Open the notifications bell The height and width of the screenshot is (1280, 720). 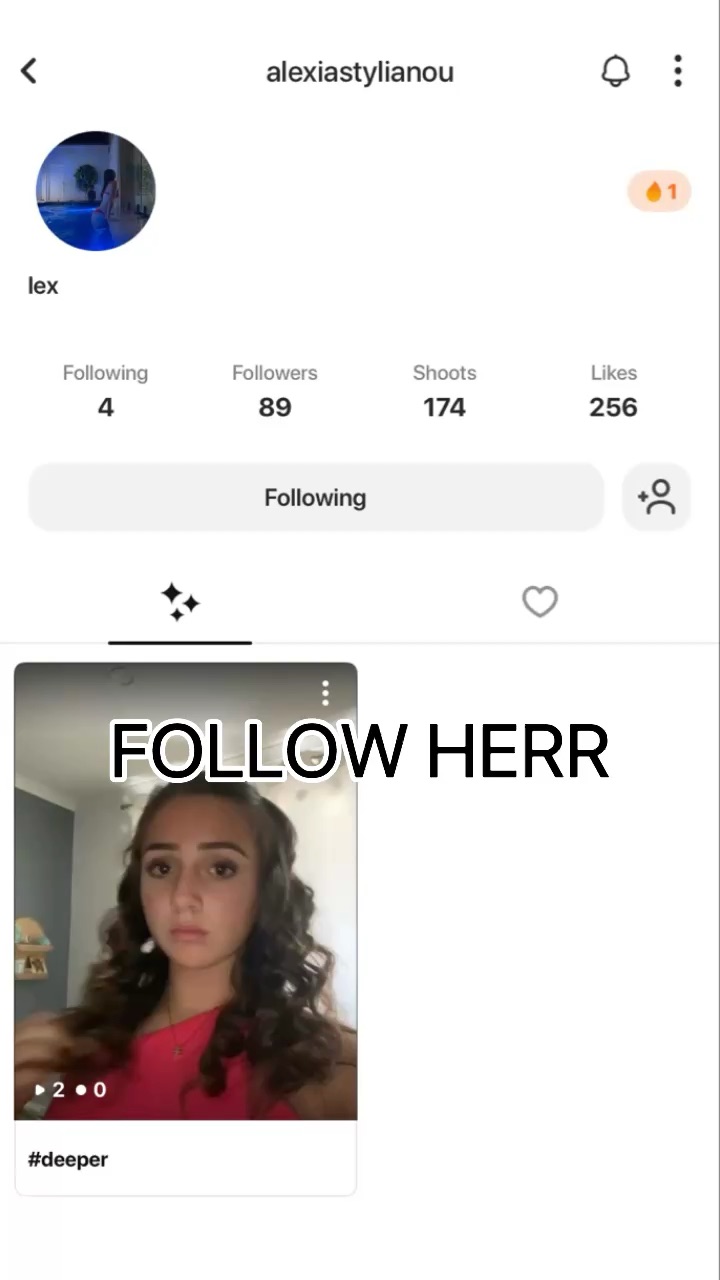(615, 71)
